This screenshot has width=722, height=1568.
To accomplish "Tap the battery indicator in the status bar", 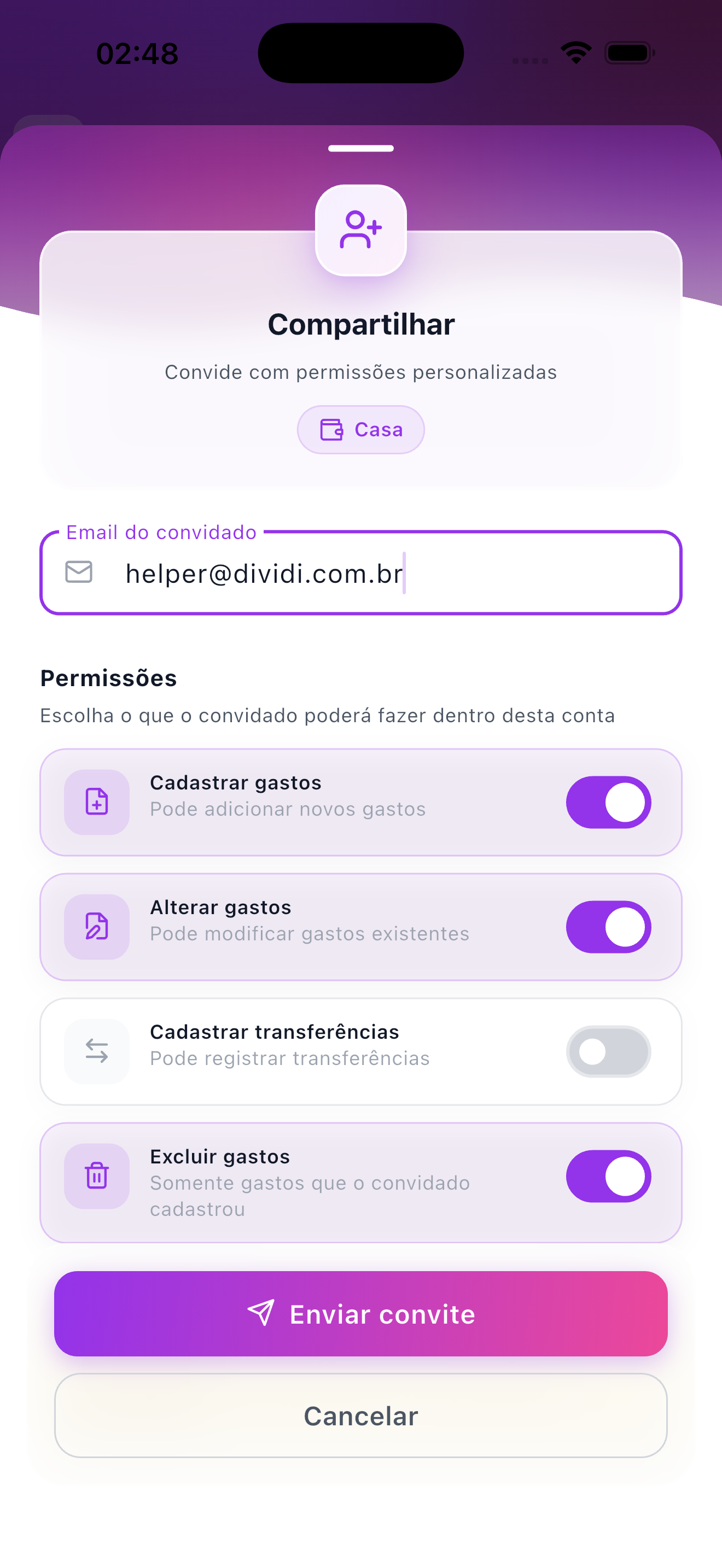I will (x=630, y=52).
